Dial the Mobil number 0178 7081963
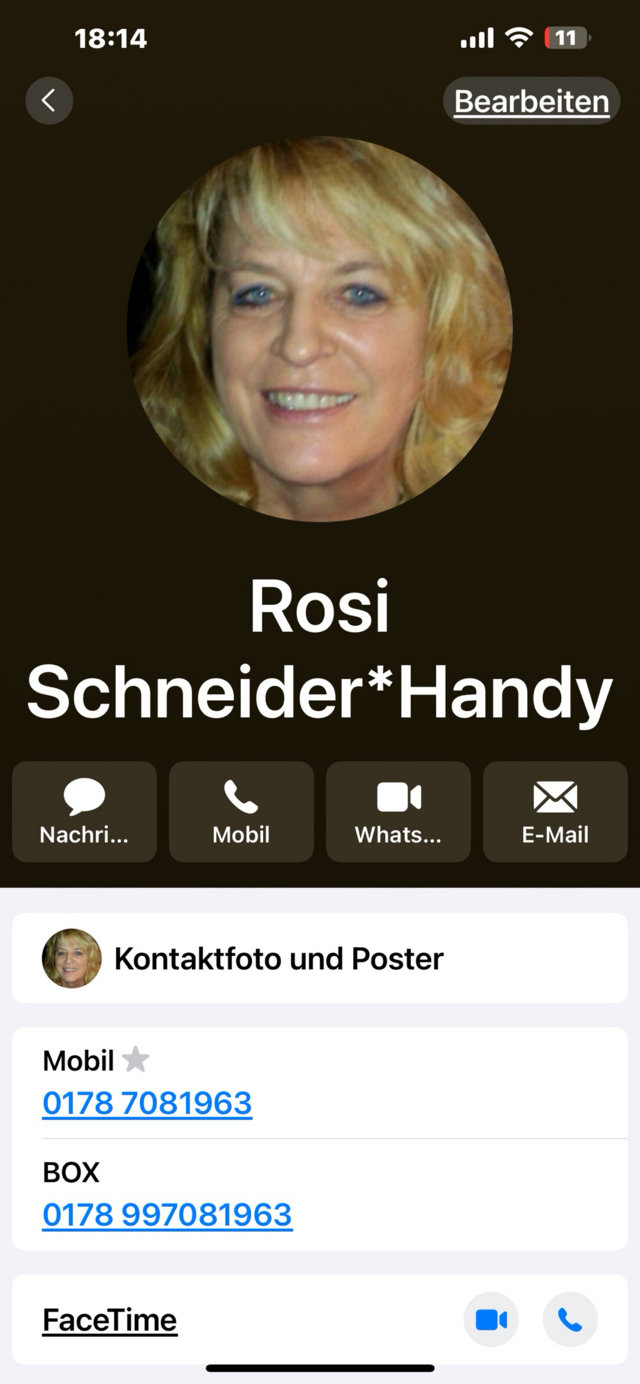 [147, 1103]
